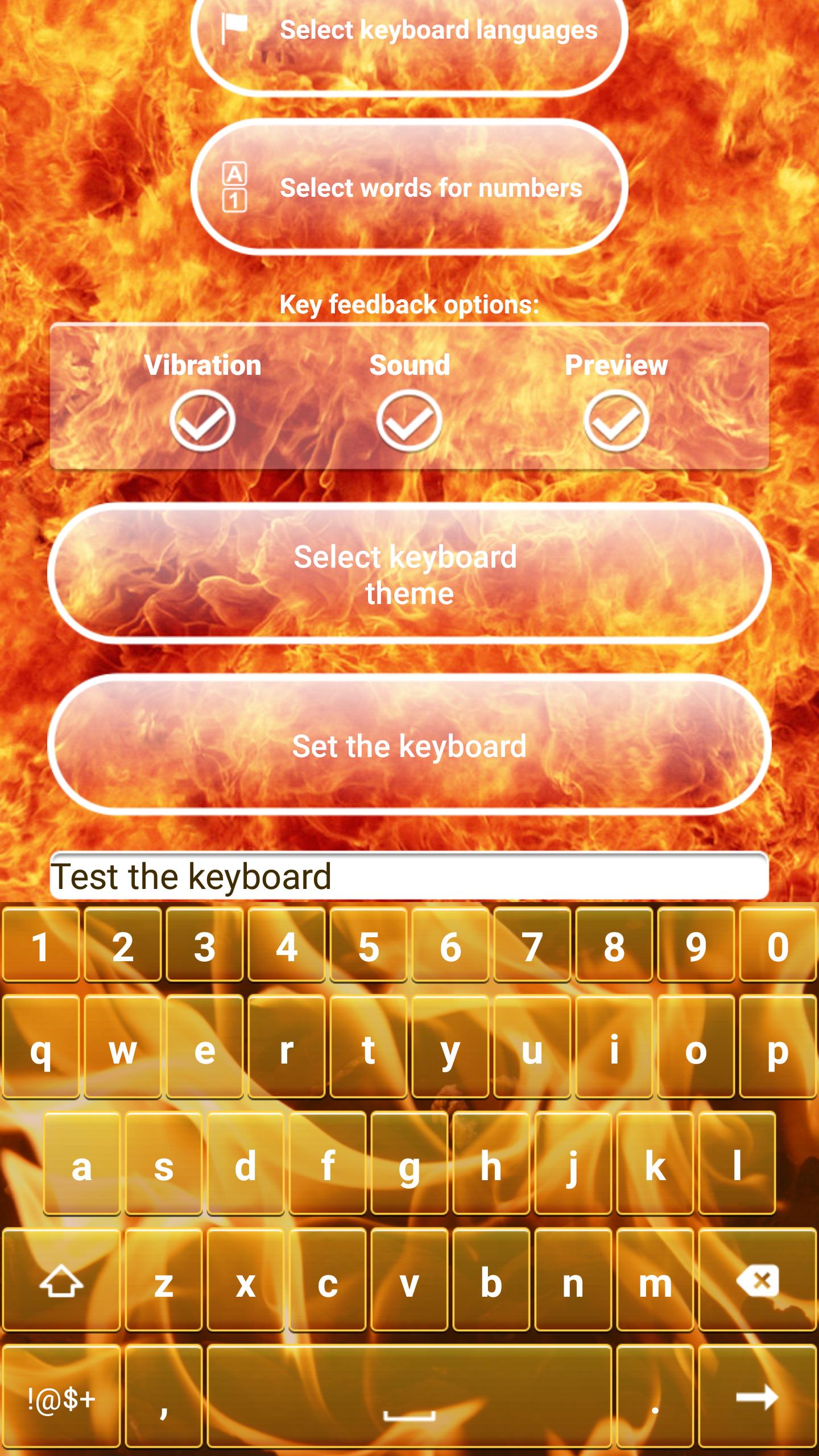Hit the enter arrow key
The width and height of the screenshot is (819, 1456).
click(x=758, y=1396)
